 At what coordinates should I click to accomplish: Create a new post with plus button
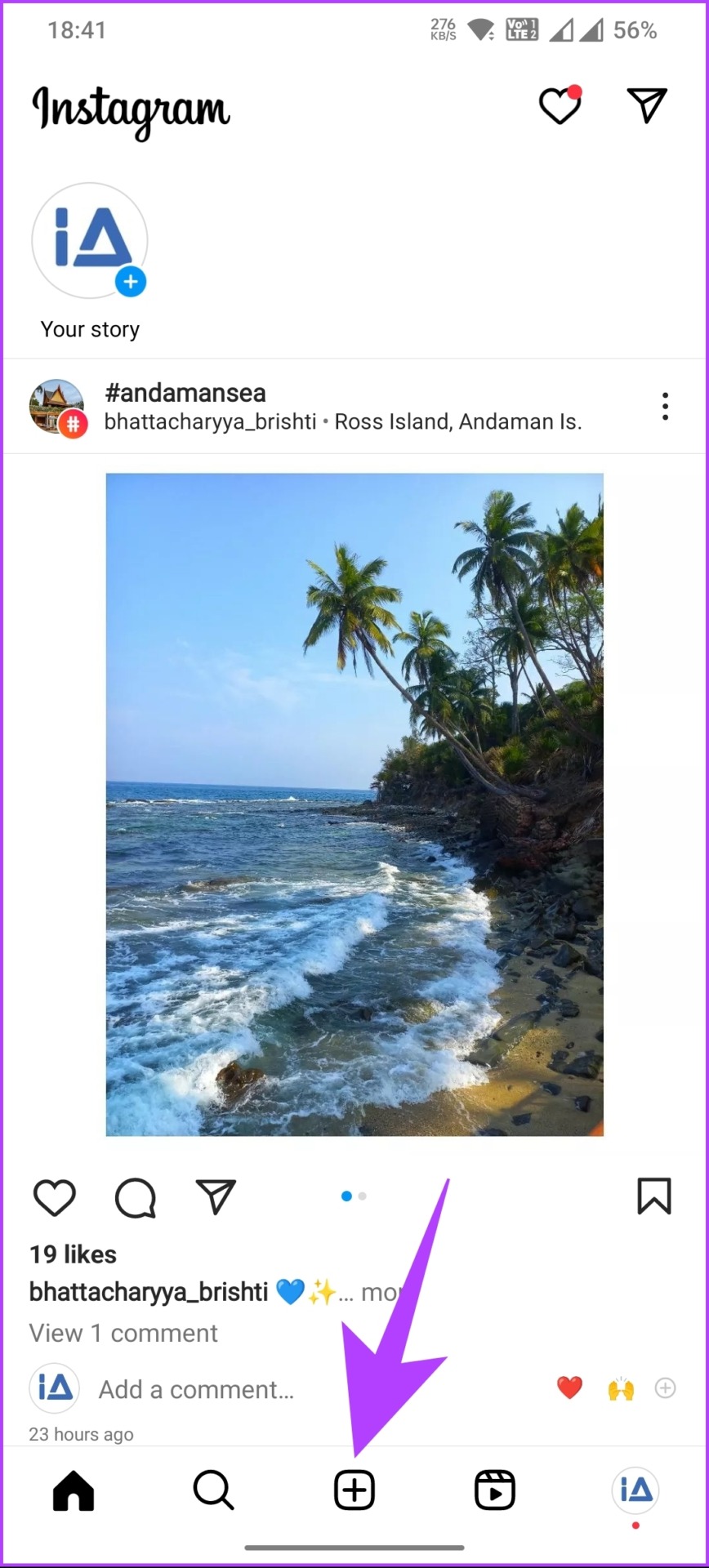(x=354, y=1490)
